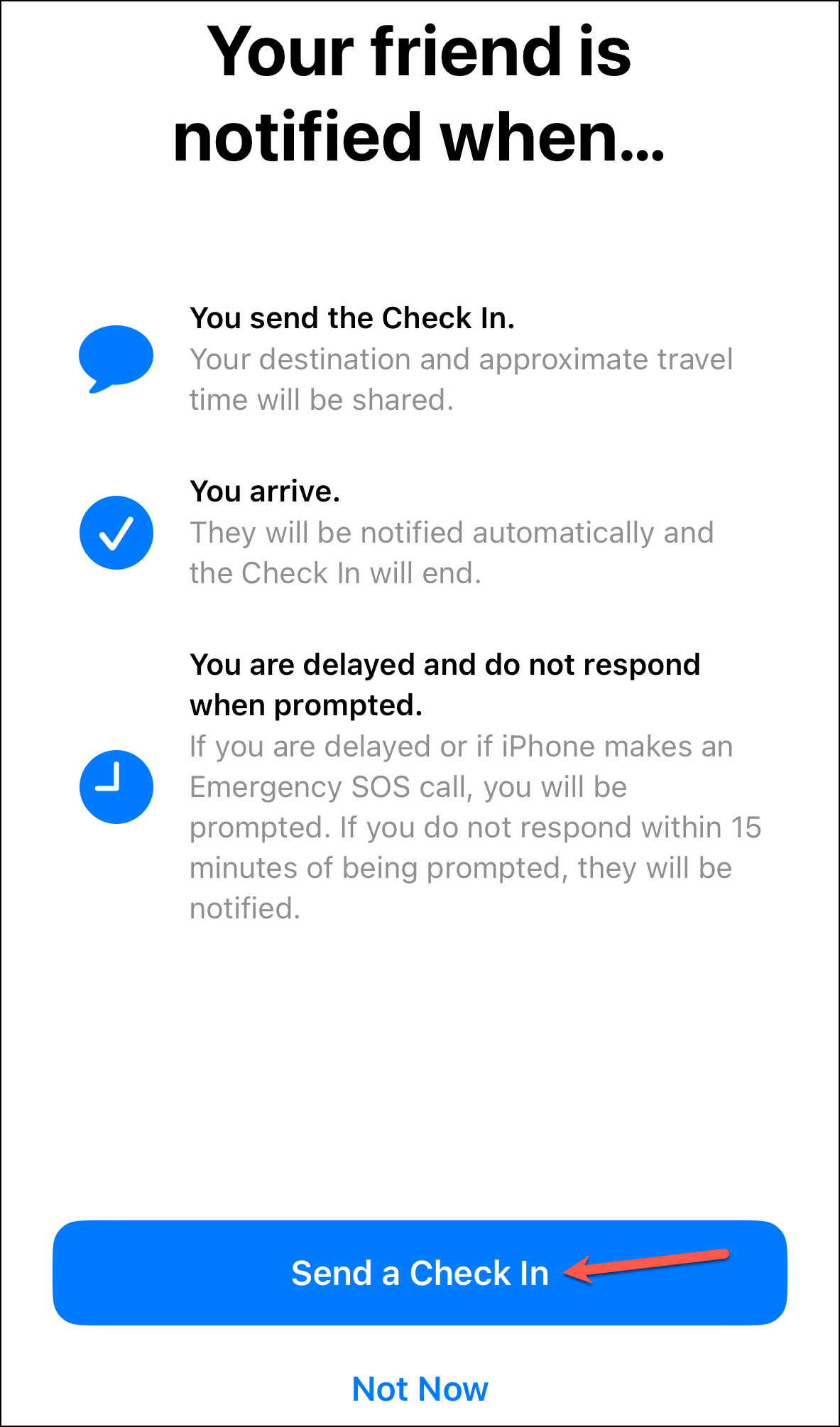Tap the Send a Check In button
Image resolution: width=840 pixels, height=1427 pixels.
tap(419, 1273)
